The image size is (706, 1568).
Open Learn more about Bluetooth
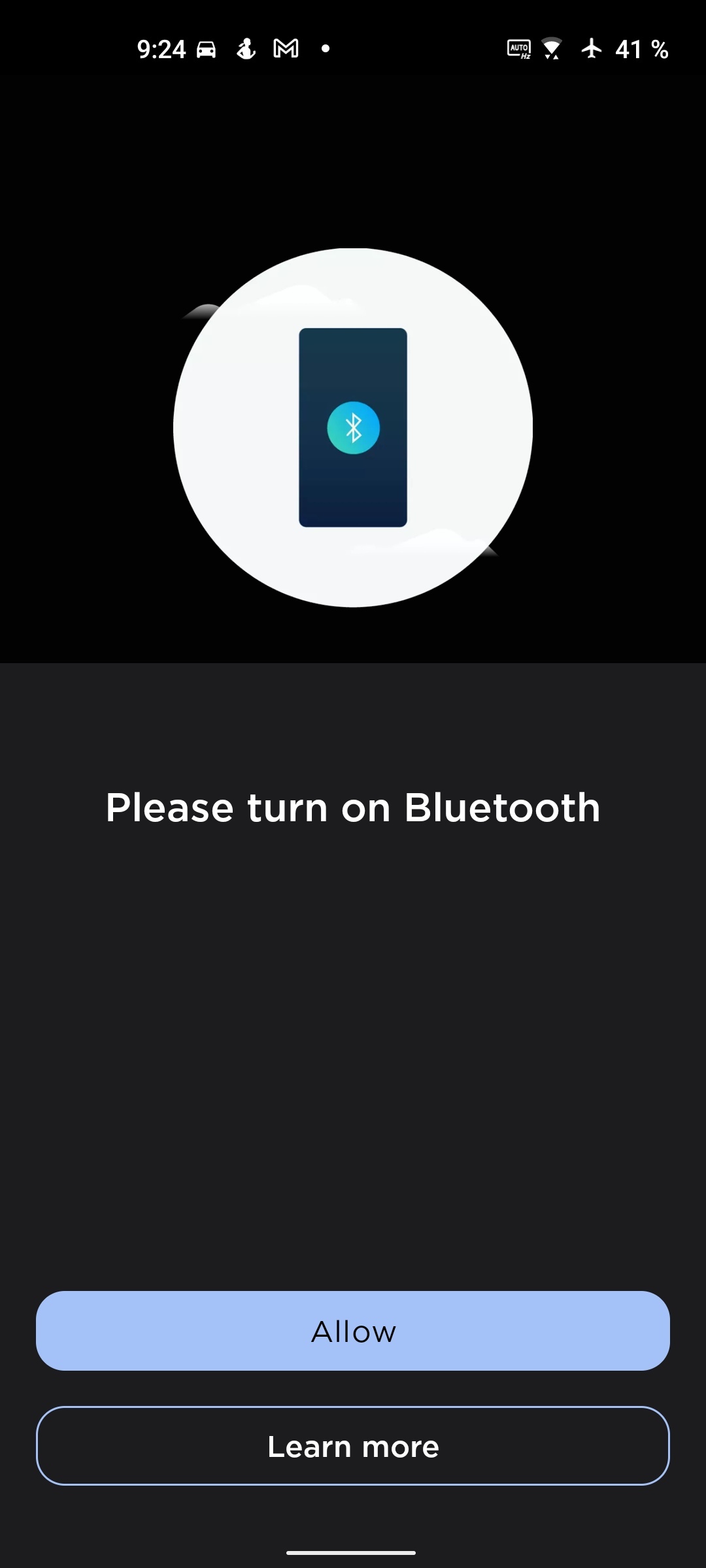pos(353,1446)
